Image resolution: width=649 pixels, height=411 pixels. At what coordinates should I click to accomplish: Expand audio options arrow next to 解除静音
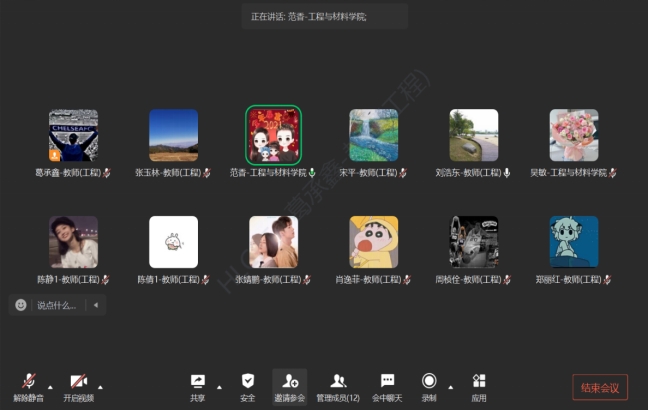[x=50, y=387]
